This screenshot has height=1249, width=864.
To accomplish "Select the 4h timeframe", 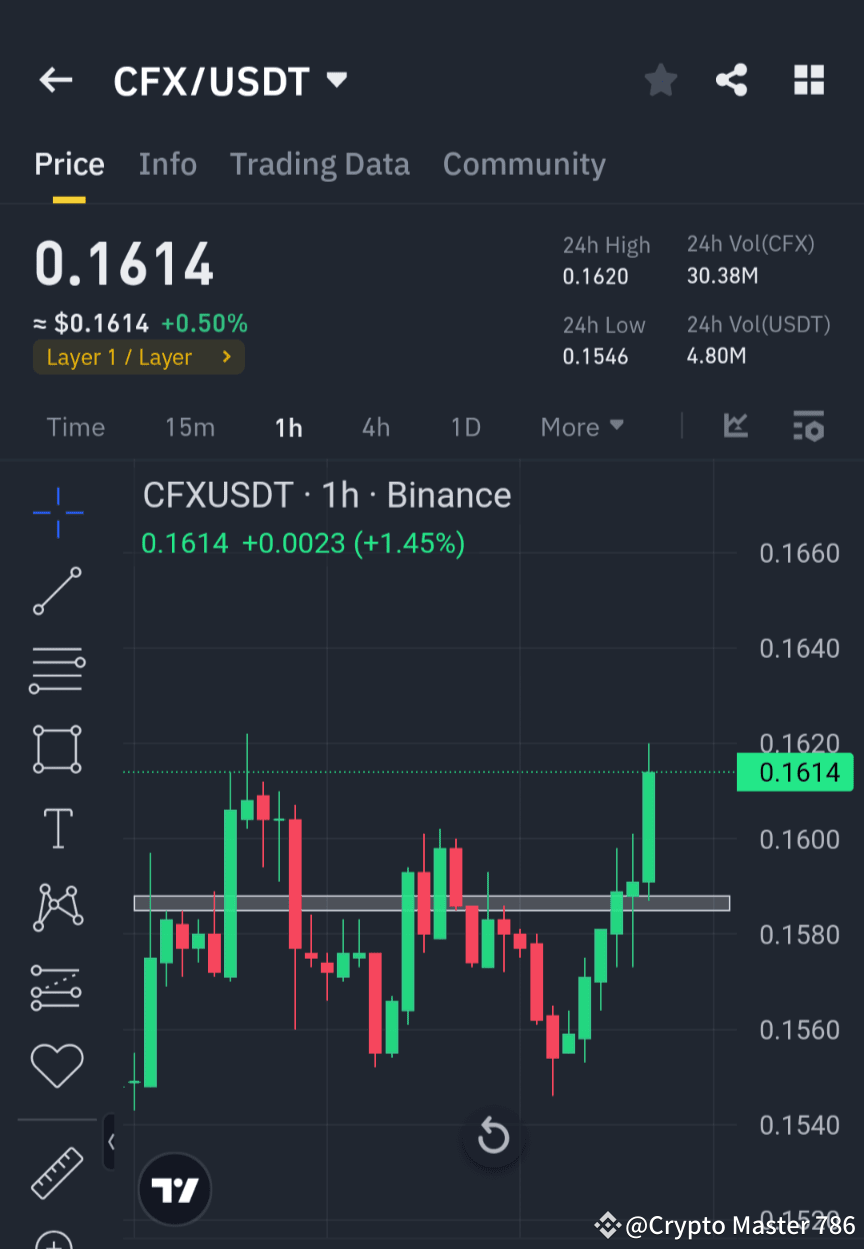I will click(x=375, y=427).
